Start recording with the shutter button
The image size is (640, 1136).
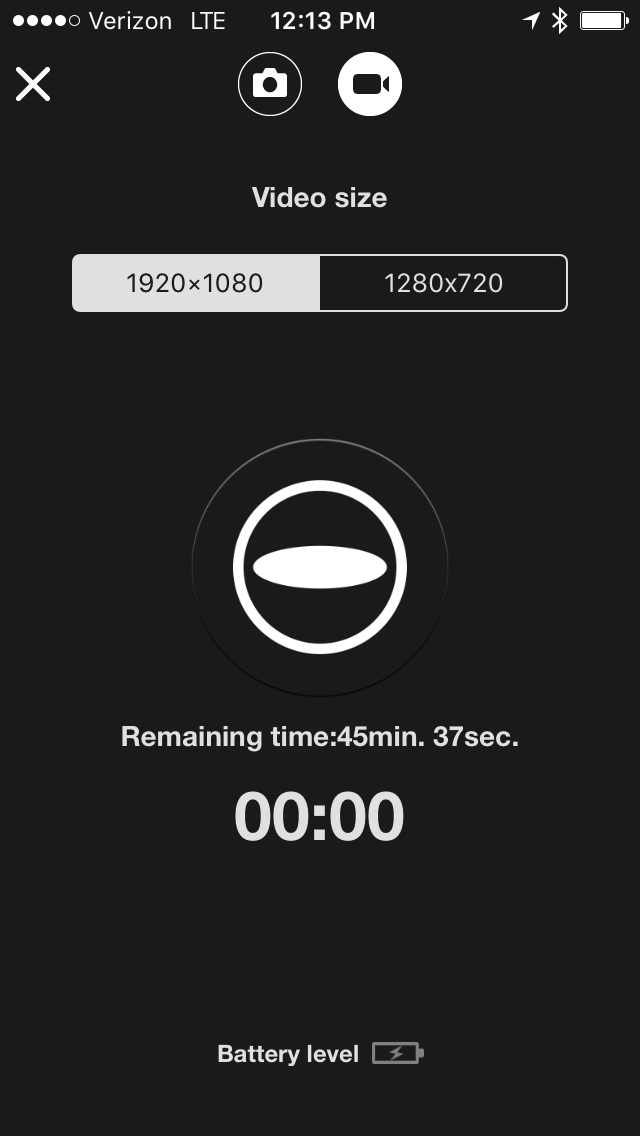320,567
